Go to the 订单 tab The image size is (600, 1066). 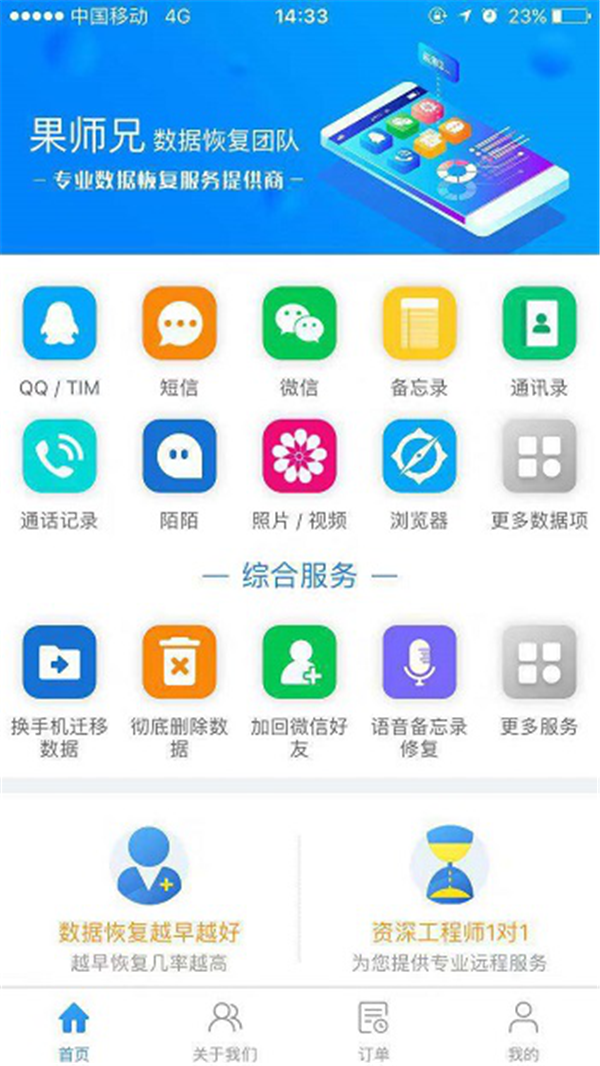click(x=374, y=1030)
